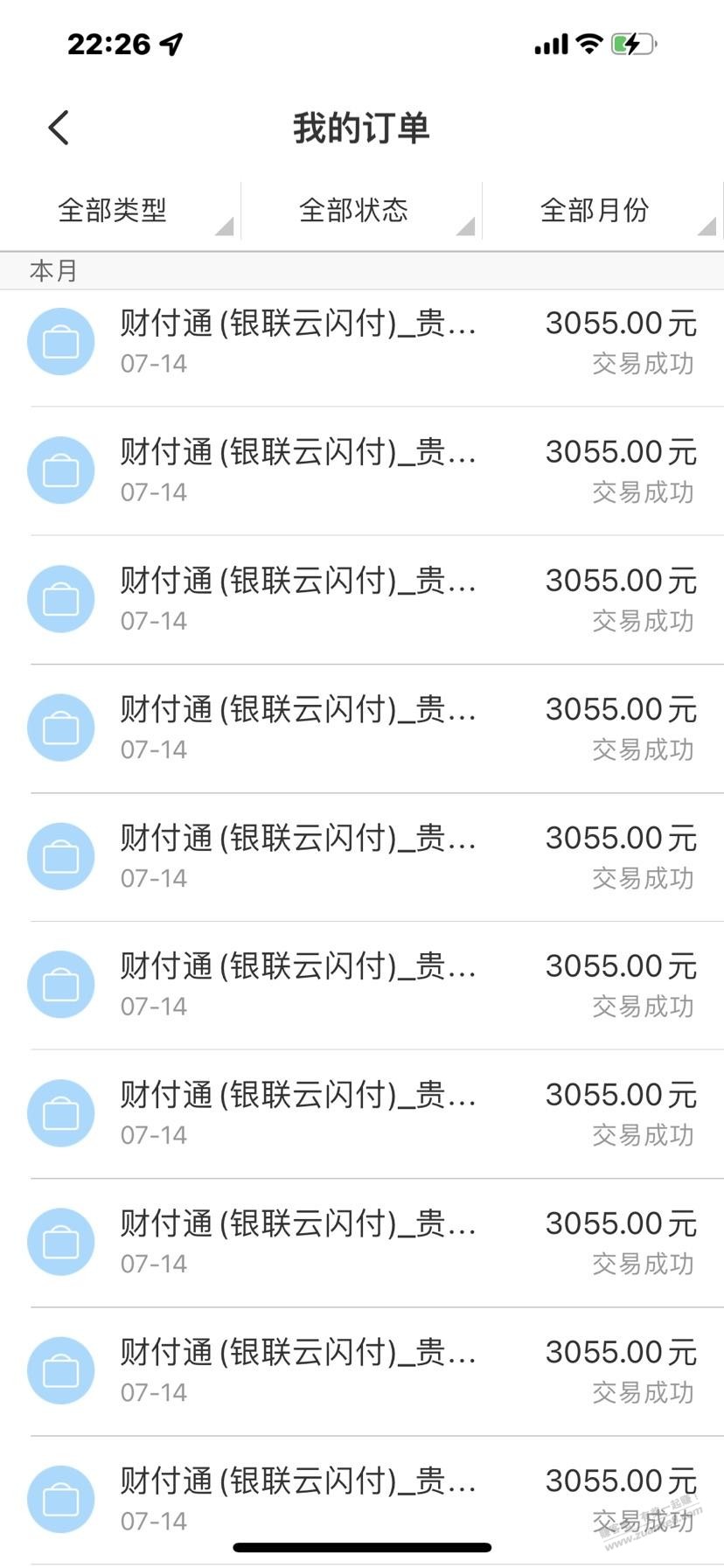The height and width of the screenshot is (1568, 724).
Task: Open the 全部类型 filter dropdown
Action: click(120, 210)
